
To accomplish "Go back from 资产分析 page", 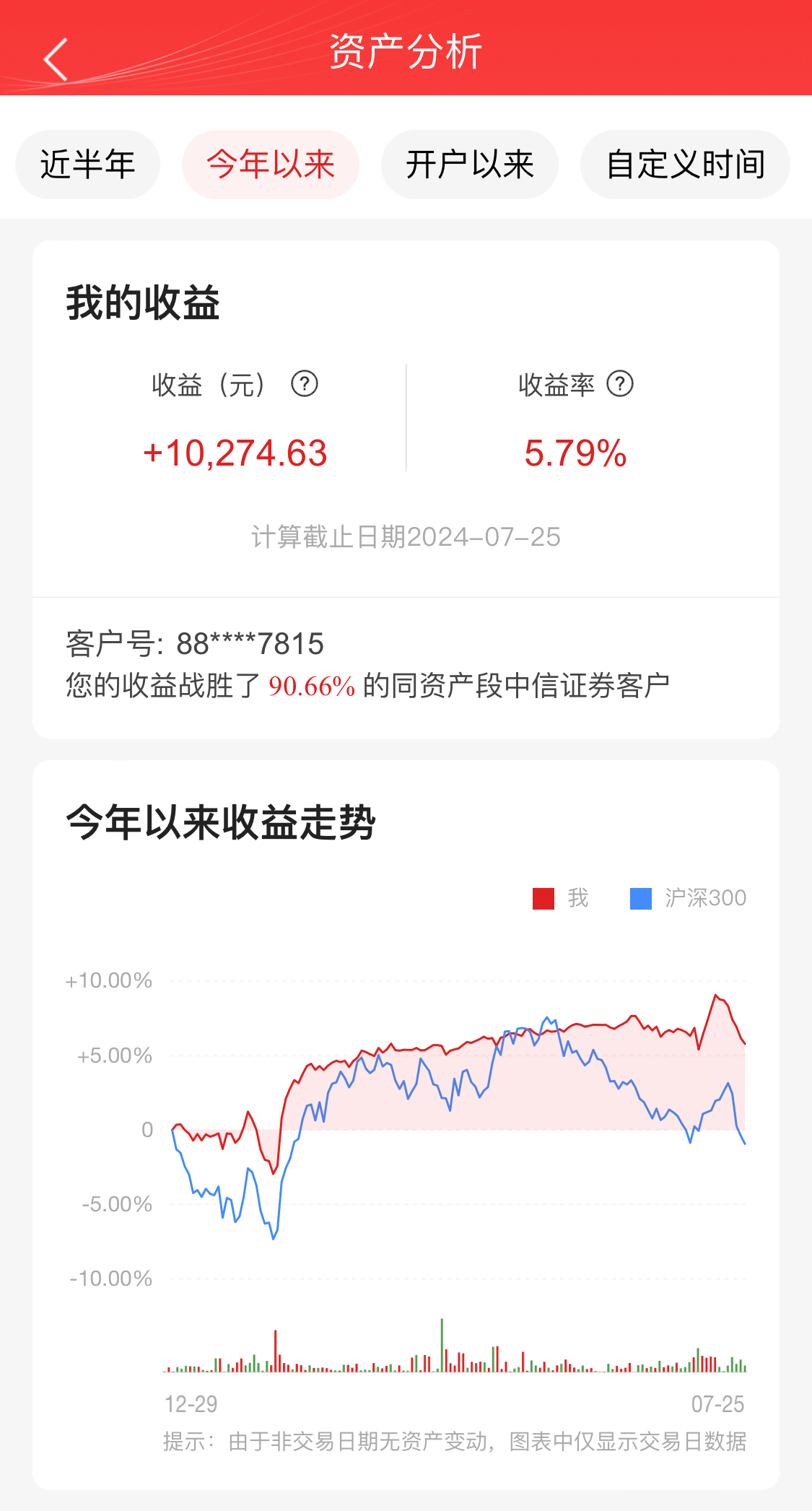I will pyautogui.click(x=56, y=59).
